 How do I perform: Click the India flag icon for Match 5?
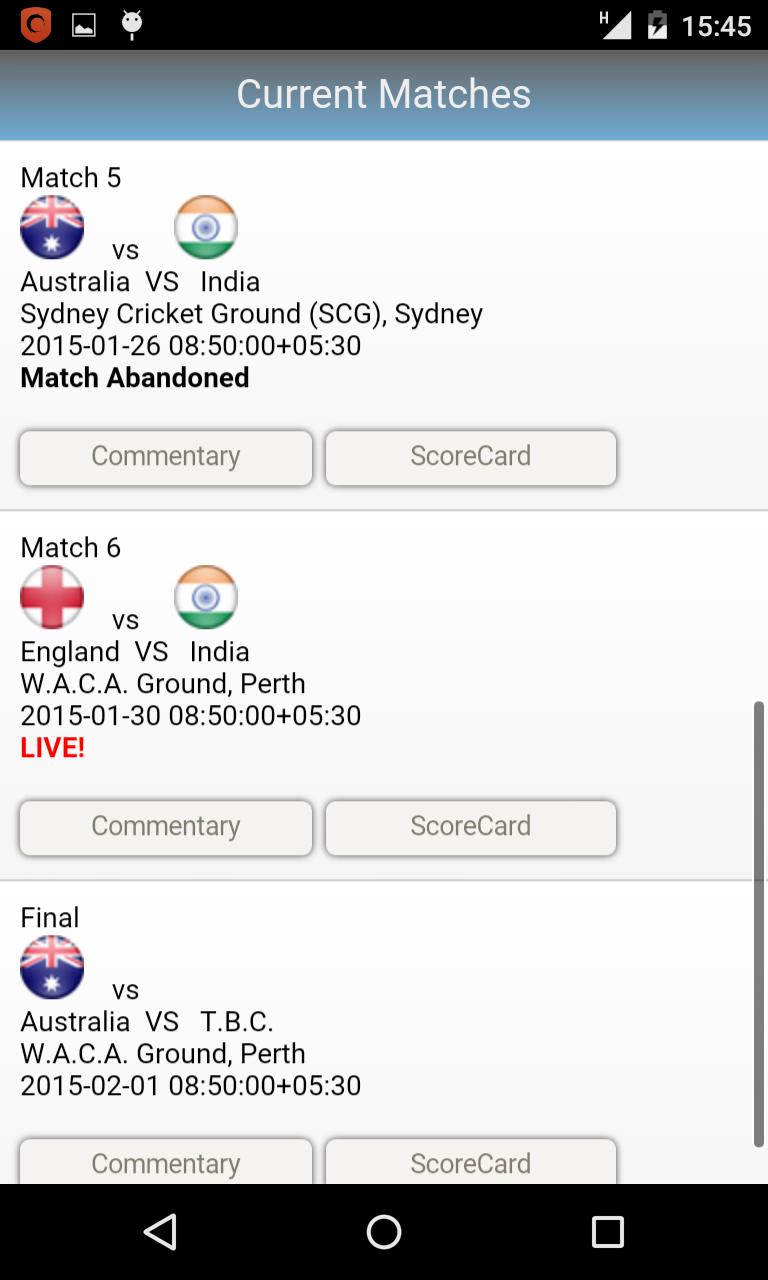click(206, 227)
